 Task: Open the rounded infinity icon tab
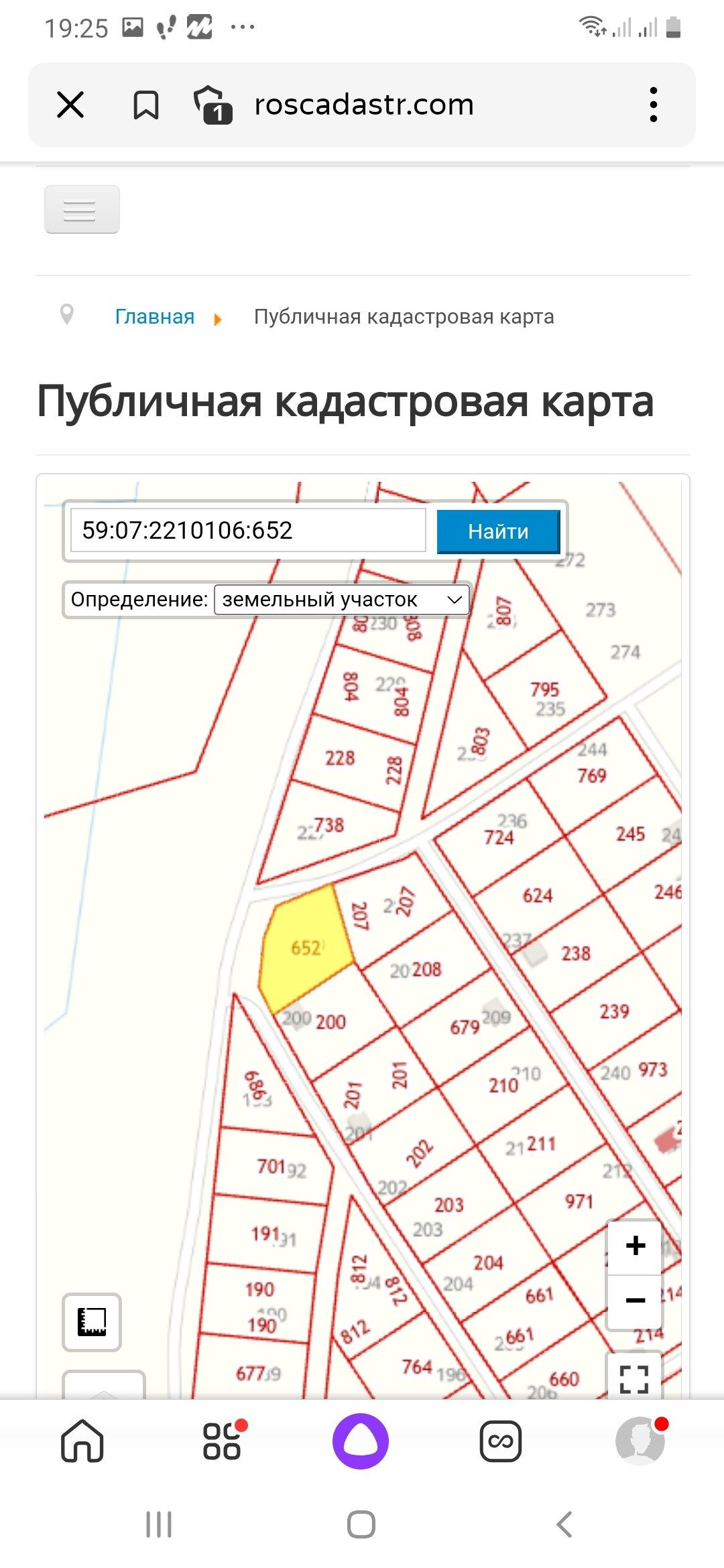(x=501, y=1440)
